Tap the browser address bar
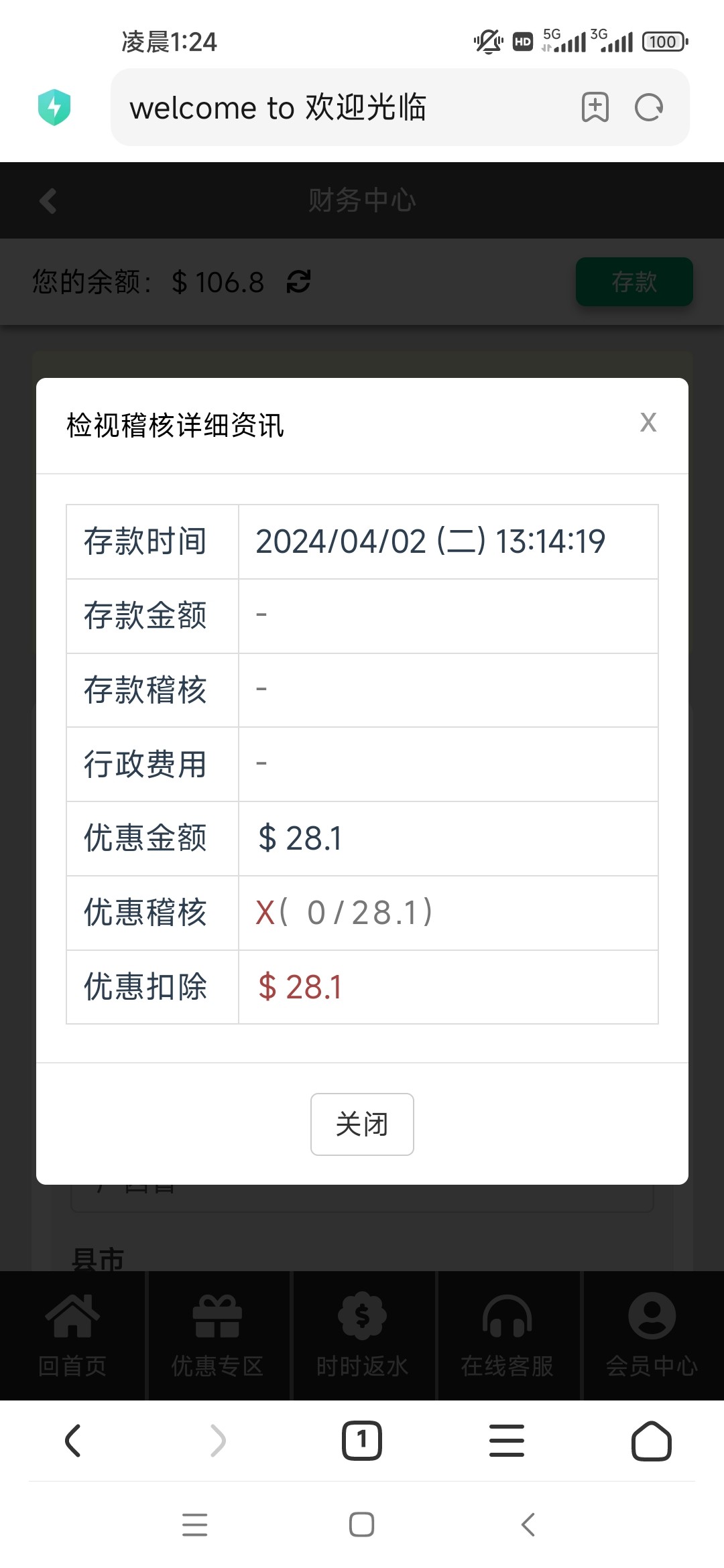 [349, 108]
